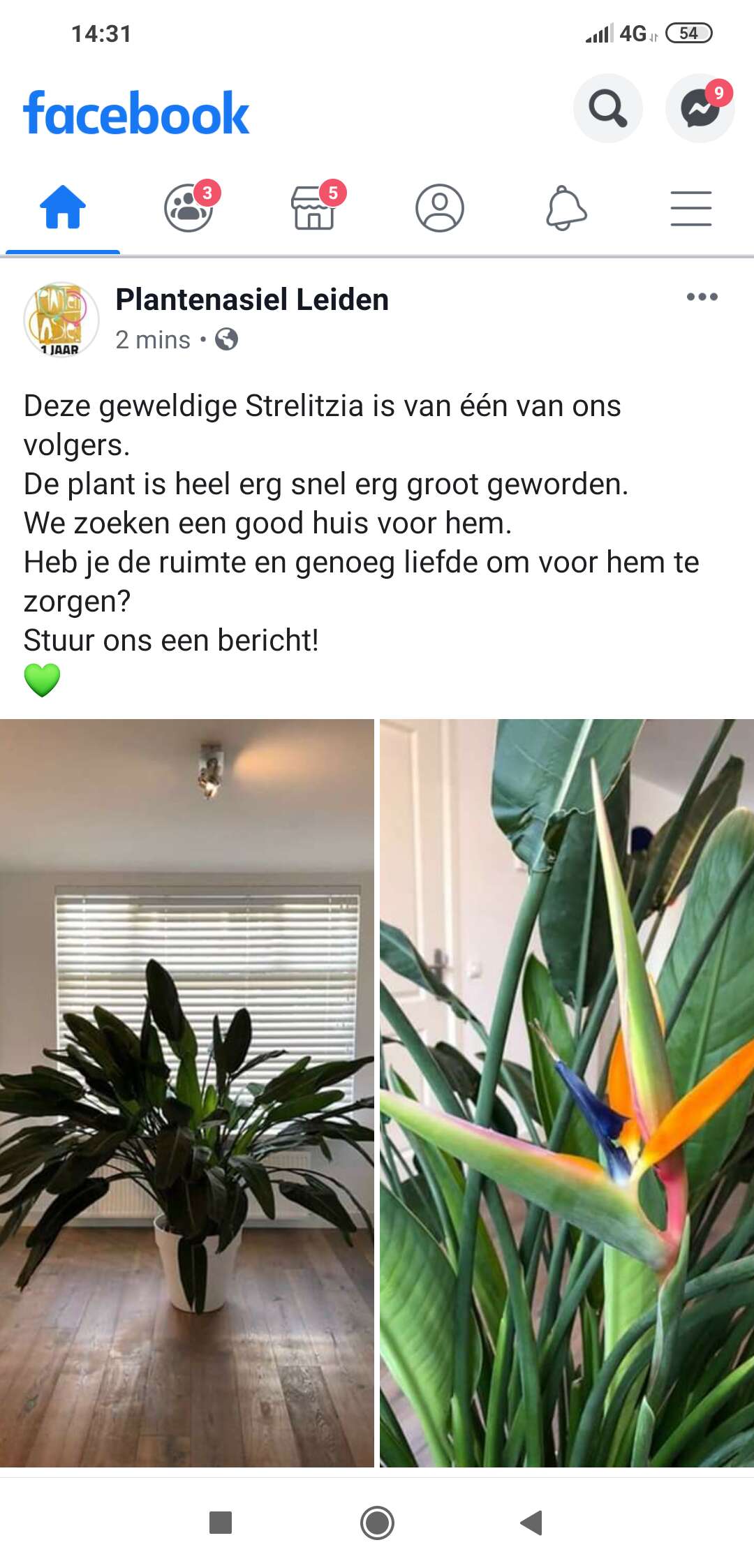Go back with system back button
The width and height of the screenshot is (754, 1568).
click(532, 1523)
